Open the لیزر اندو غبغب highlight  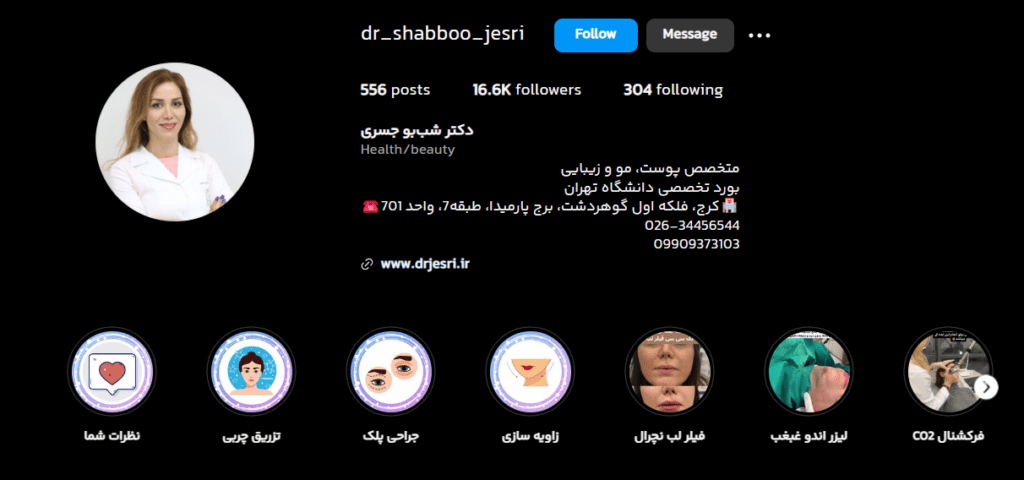tap(808, 372)
